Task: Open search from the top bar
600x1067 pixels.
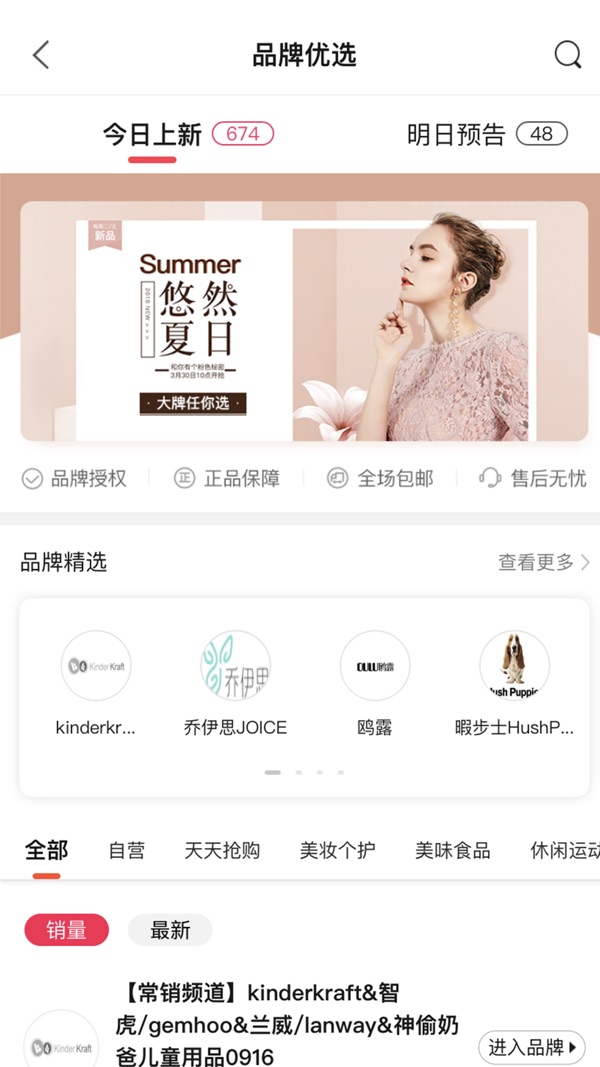Action: tap(567, 55)
